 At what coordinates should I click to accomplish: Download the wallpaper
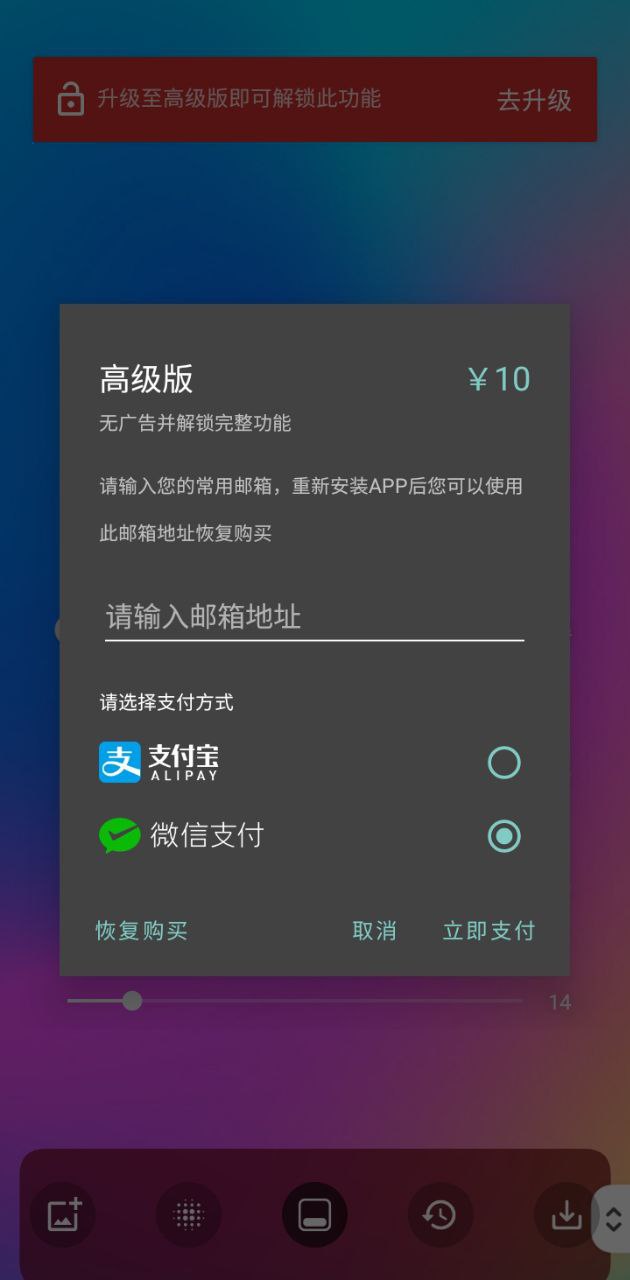[x=566, y=1215]
